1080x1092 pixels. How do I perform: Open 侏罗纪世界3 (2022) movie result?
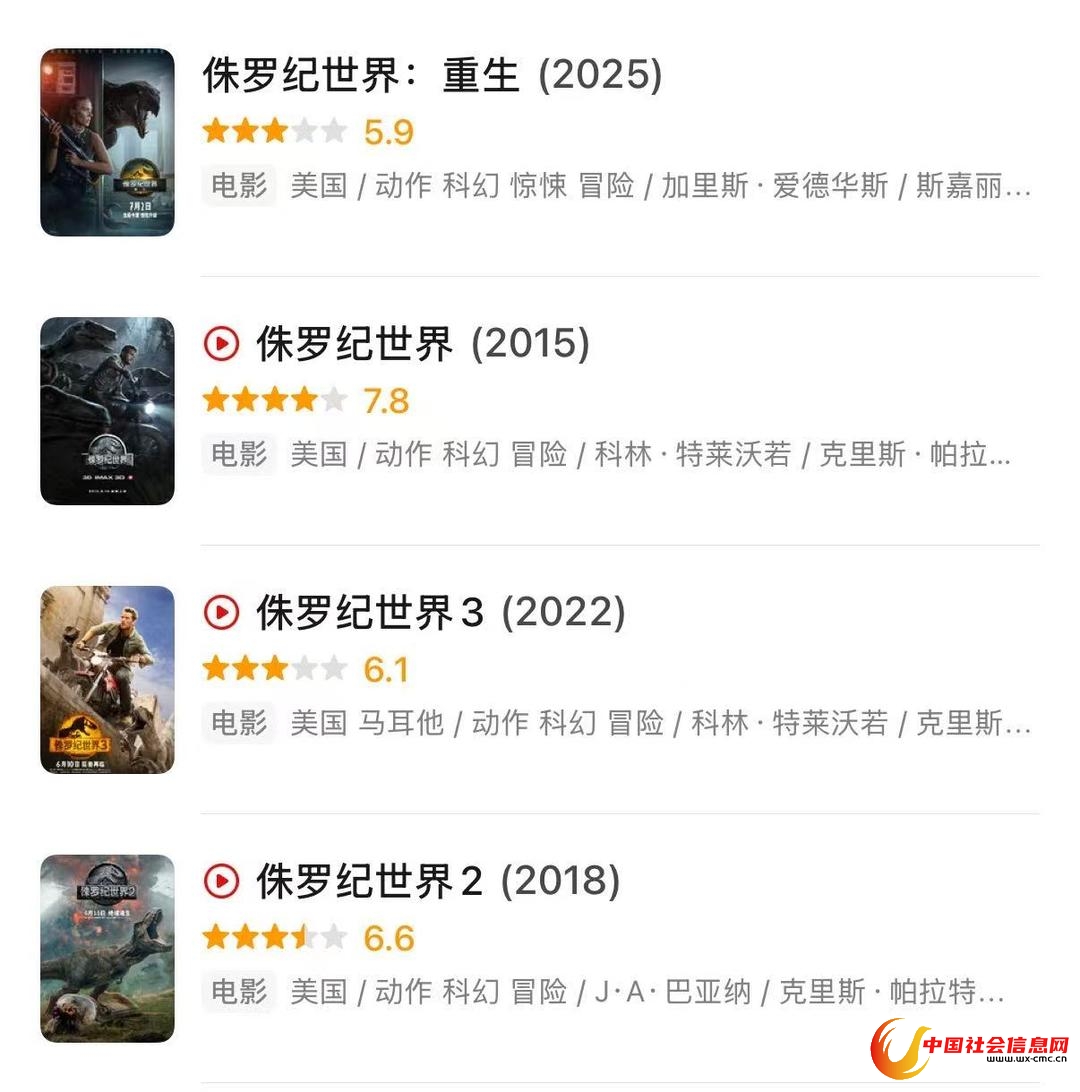(x=440, y=613)
